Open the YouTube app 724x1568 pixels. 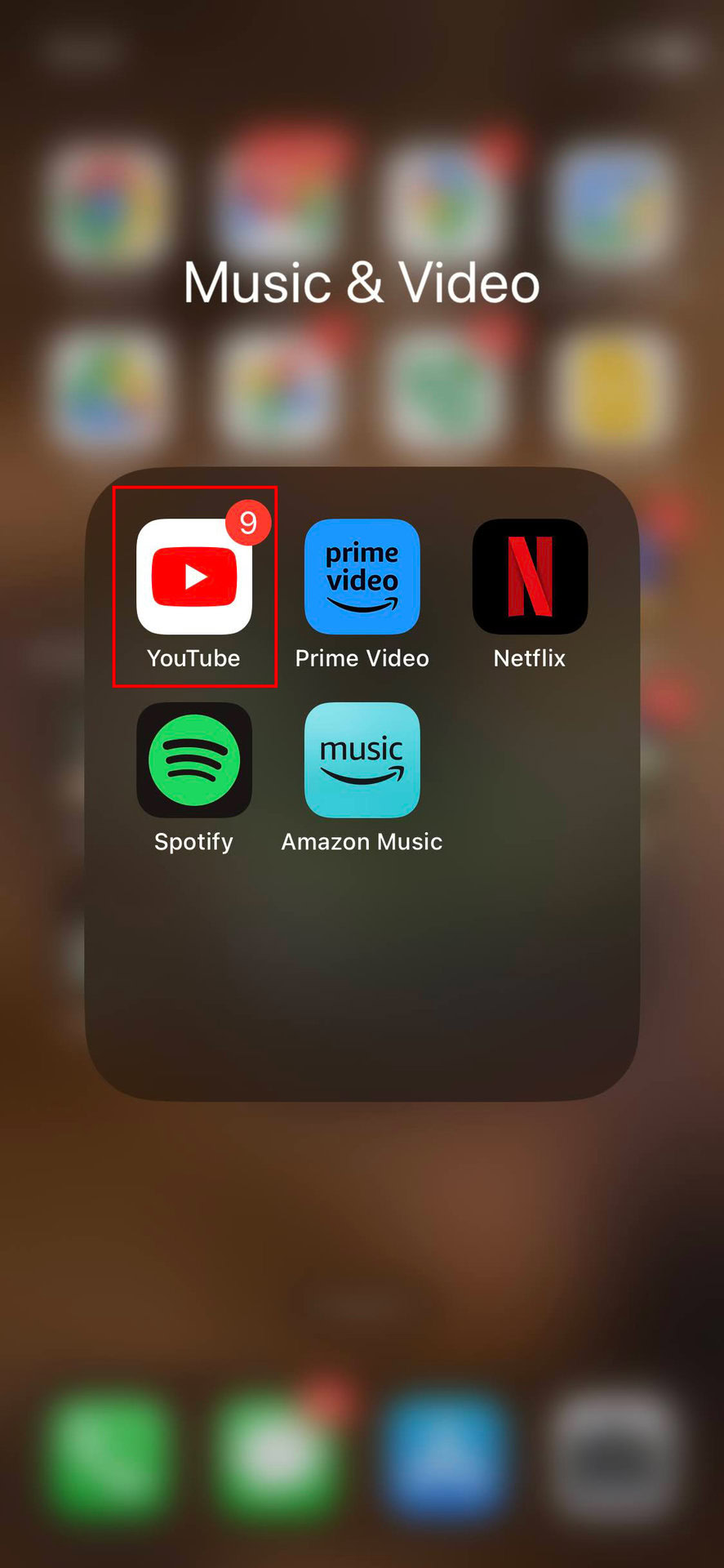194,577
